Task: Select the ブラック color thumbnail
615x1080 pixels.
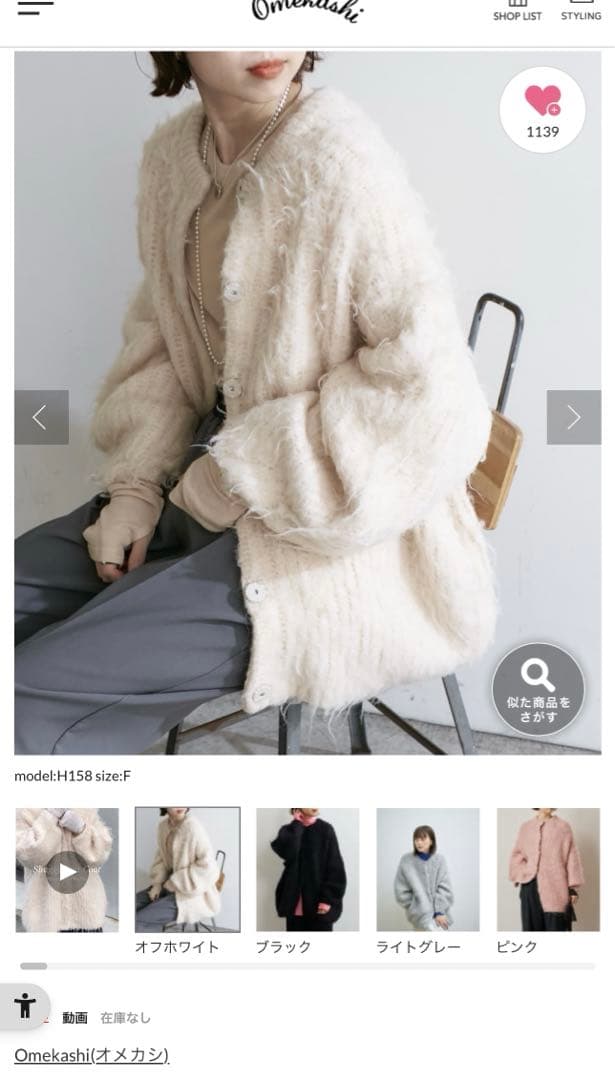Action: pyautogui.click(x=308, y=870)
